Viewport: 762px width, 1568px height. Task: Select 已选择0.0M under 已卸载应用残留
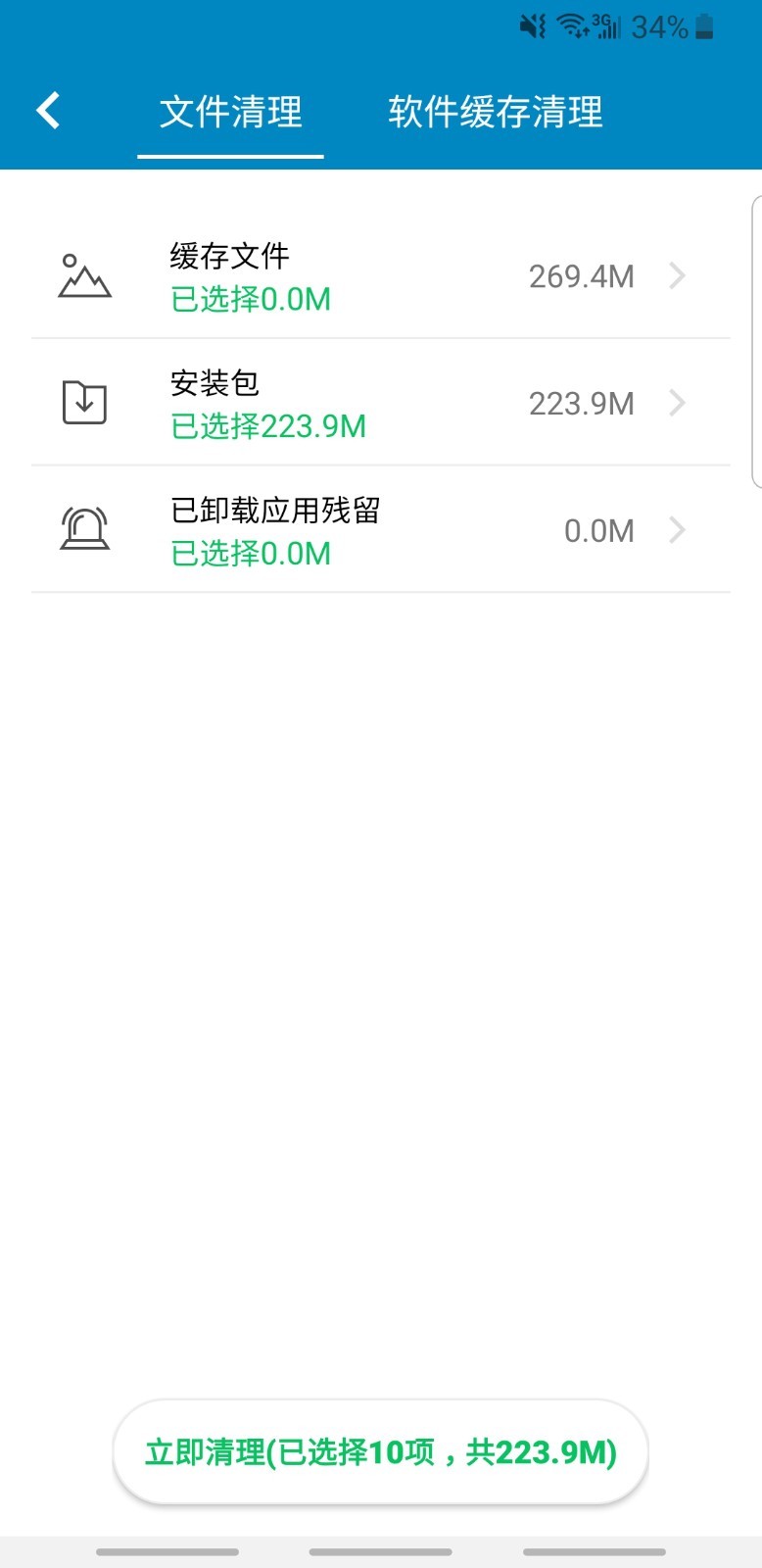pos(250,554)
